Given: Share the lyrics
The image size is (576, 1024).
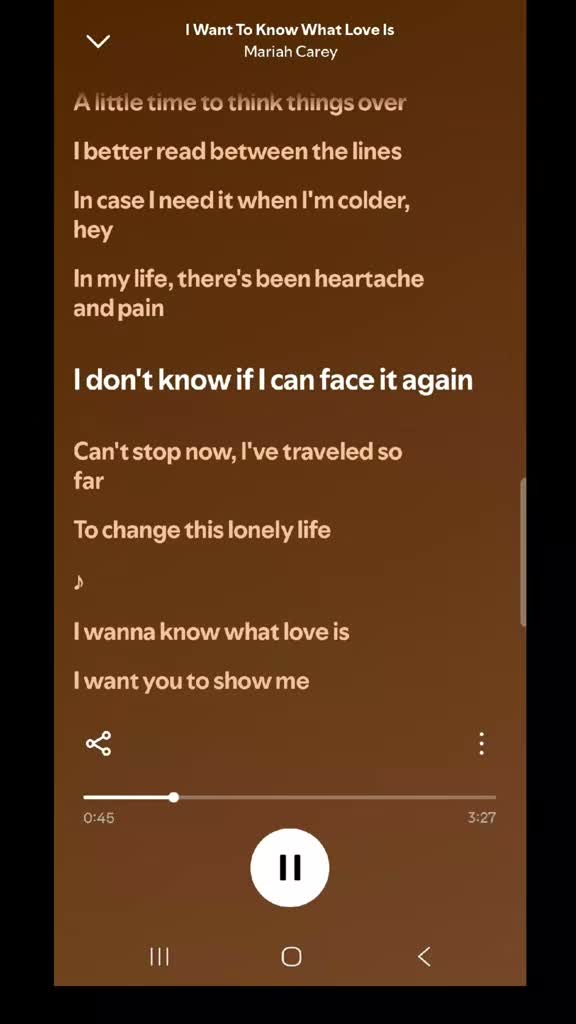Looking at the screenshot, I should coord(99,744).
